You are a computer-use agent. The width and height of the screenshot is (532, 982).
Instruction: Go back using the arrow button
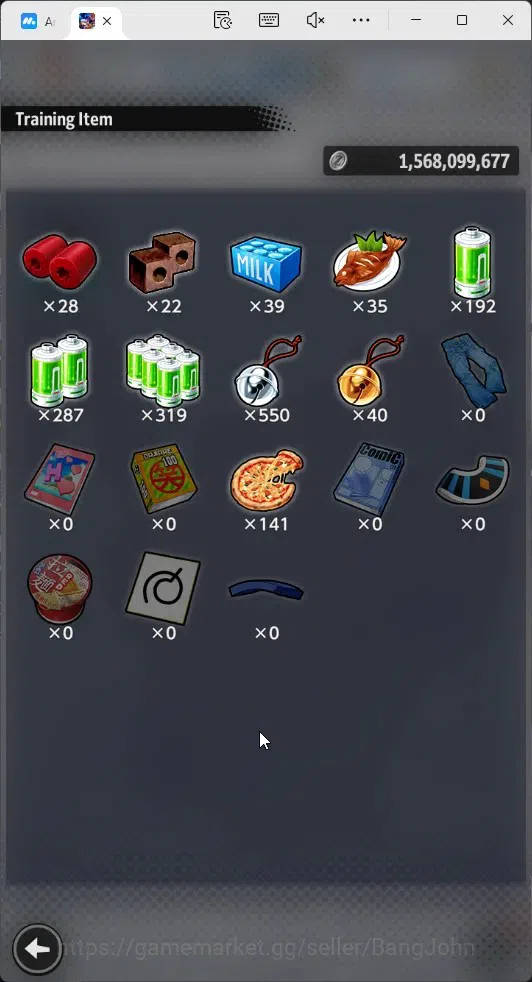pyautogui.click(x=37, y=949)
